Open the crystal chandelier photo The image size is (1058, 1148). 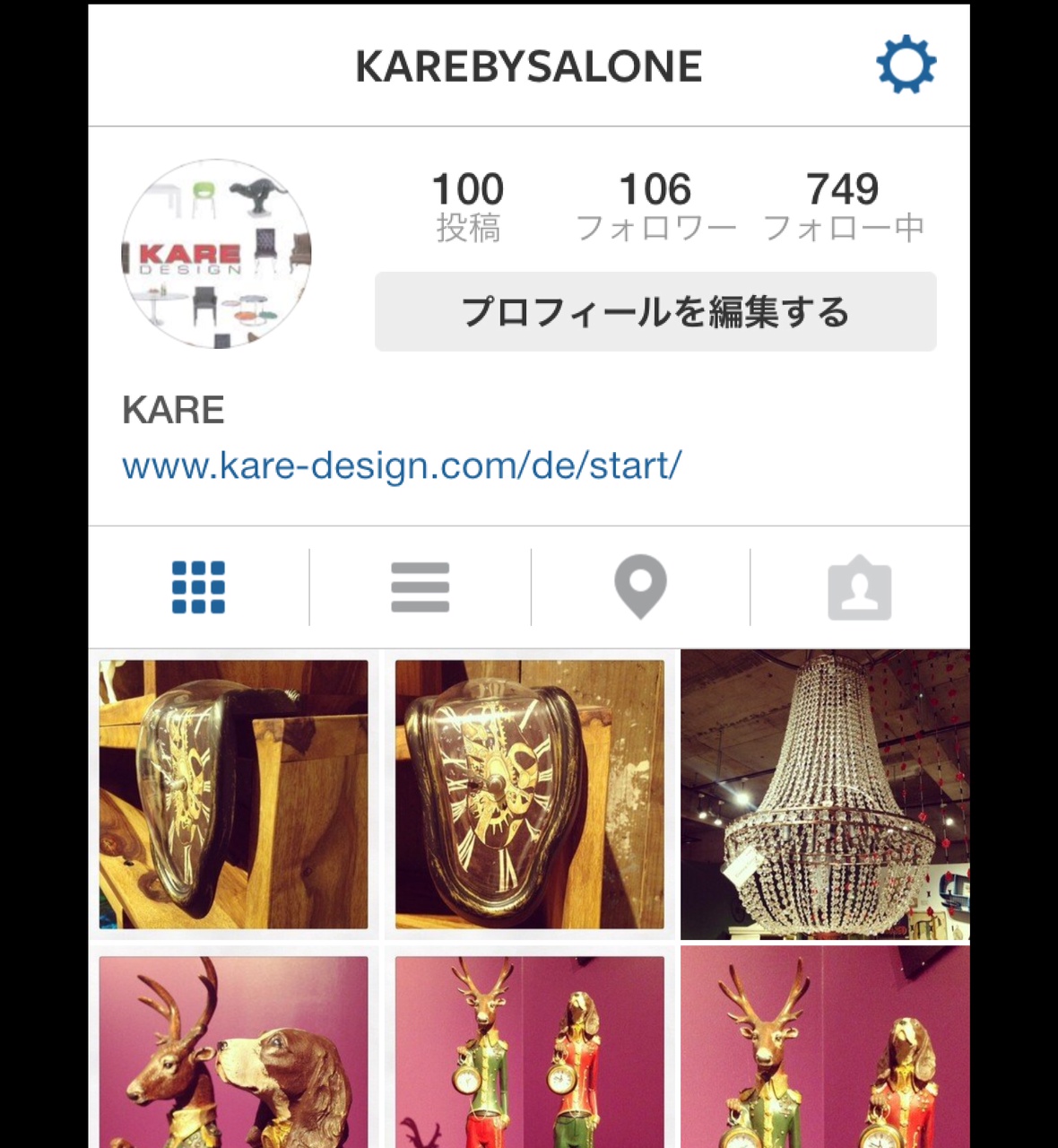tap(825, 795)
